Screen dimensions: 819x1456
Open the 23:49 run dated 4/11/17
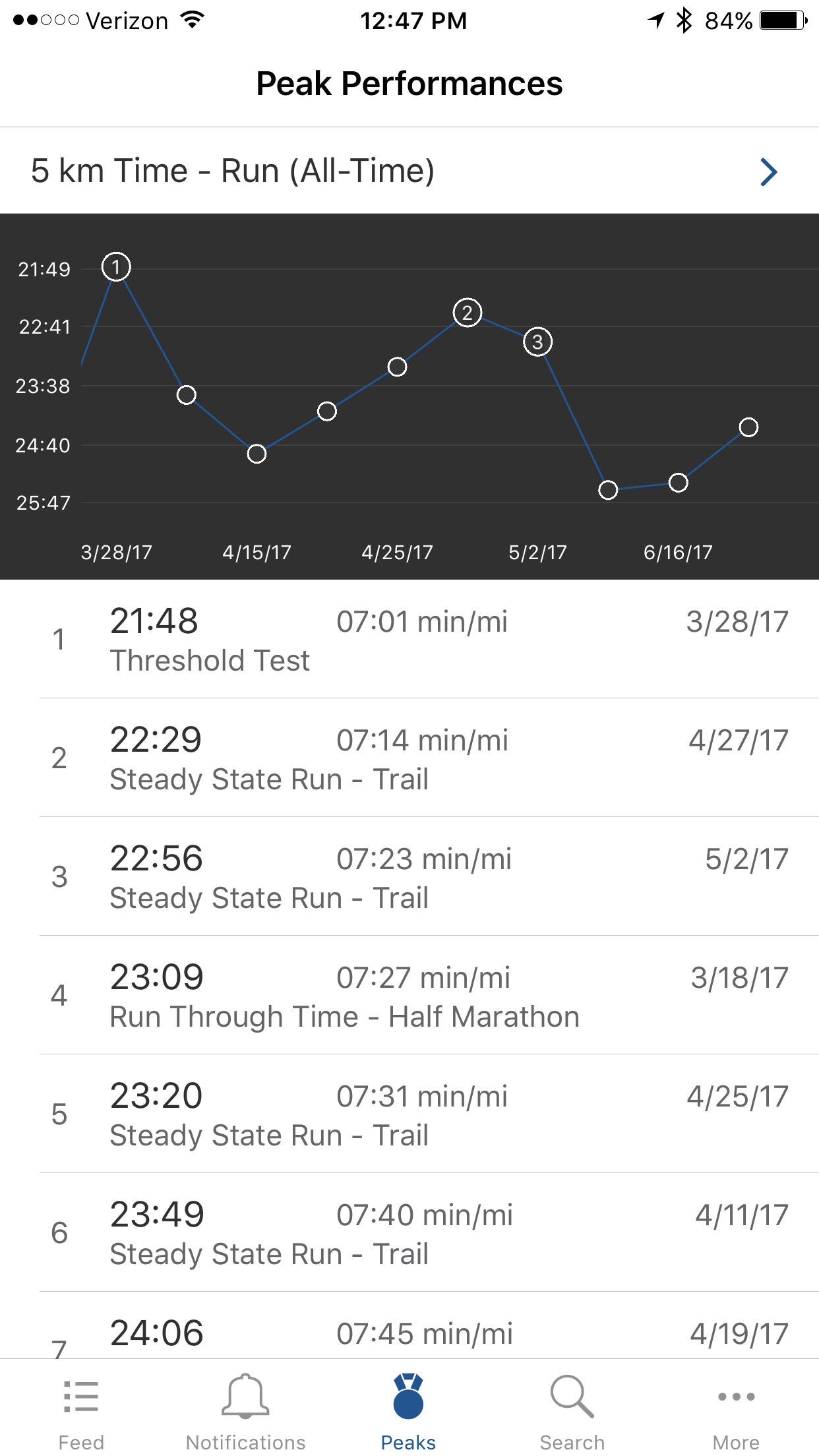coord(415,1233)
